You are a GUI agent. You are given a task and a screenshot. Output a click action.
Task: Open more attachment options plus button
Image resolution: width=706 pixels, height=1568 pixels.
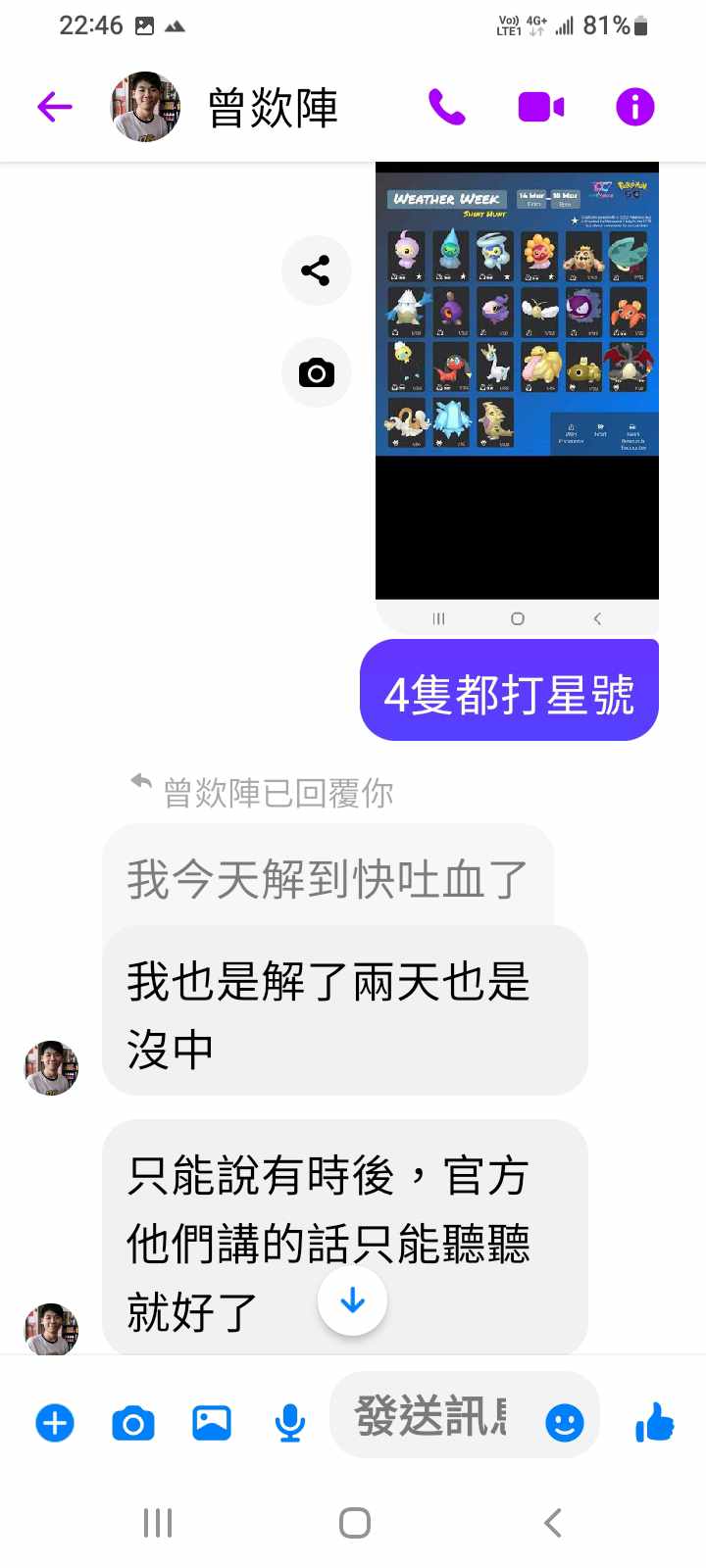(55, 1423)
